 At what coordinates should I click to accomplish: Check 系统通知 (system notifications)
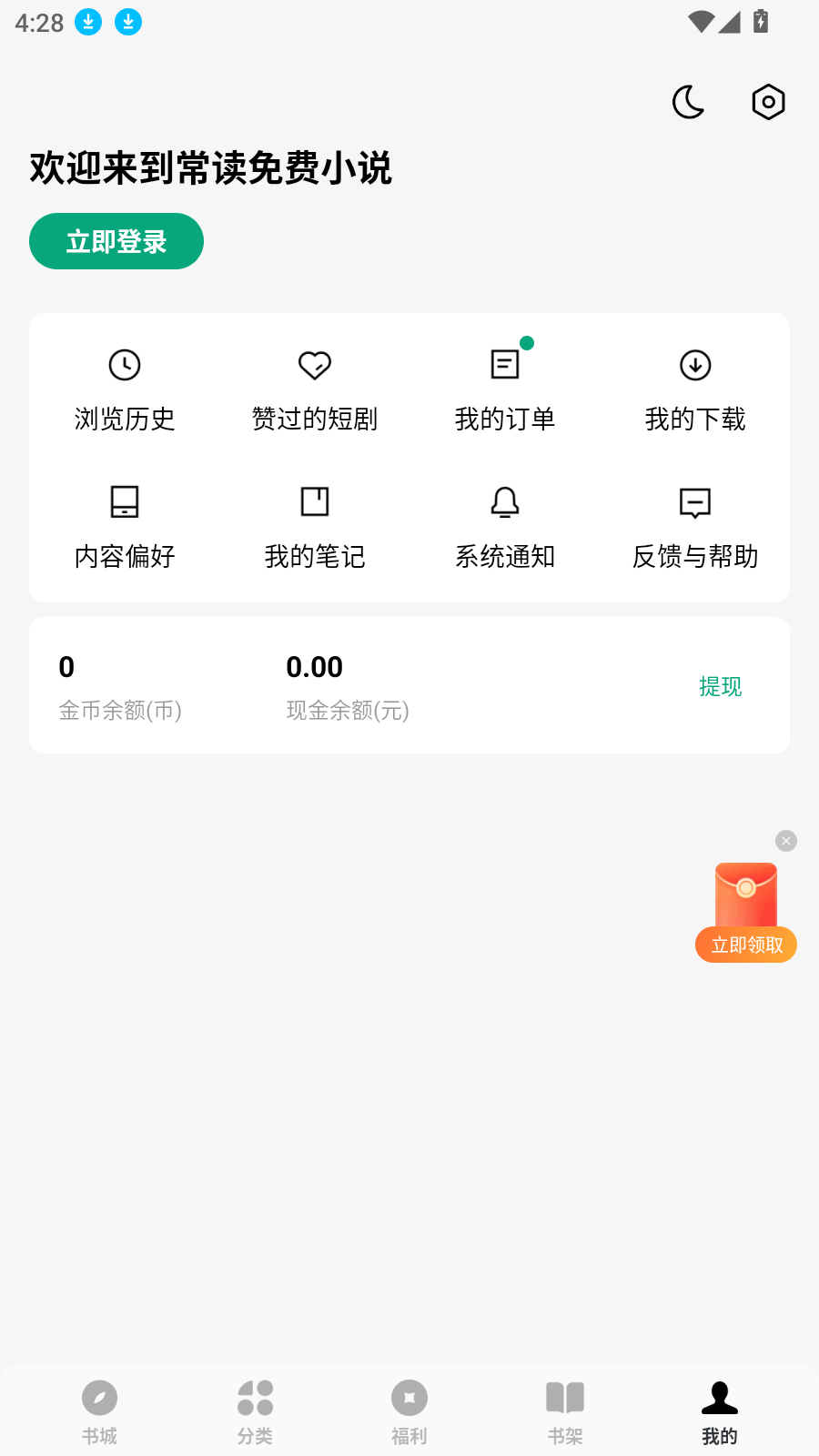pos(506,528)
